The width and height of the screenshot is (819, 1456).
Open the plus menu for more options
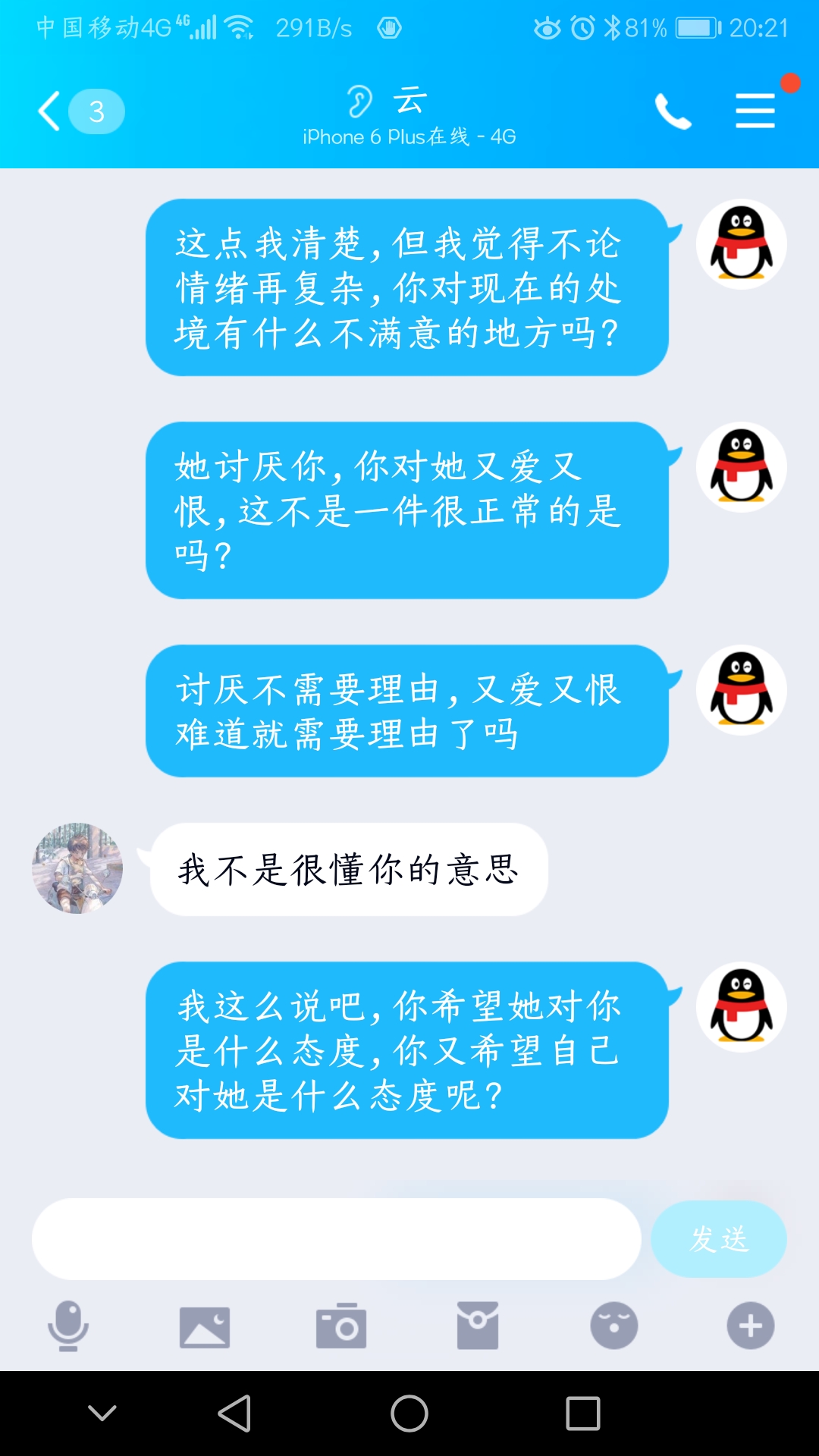pos(751,1326)
